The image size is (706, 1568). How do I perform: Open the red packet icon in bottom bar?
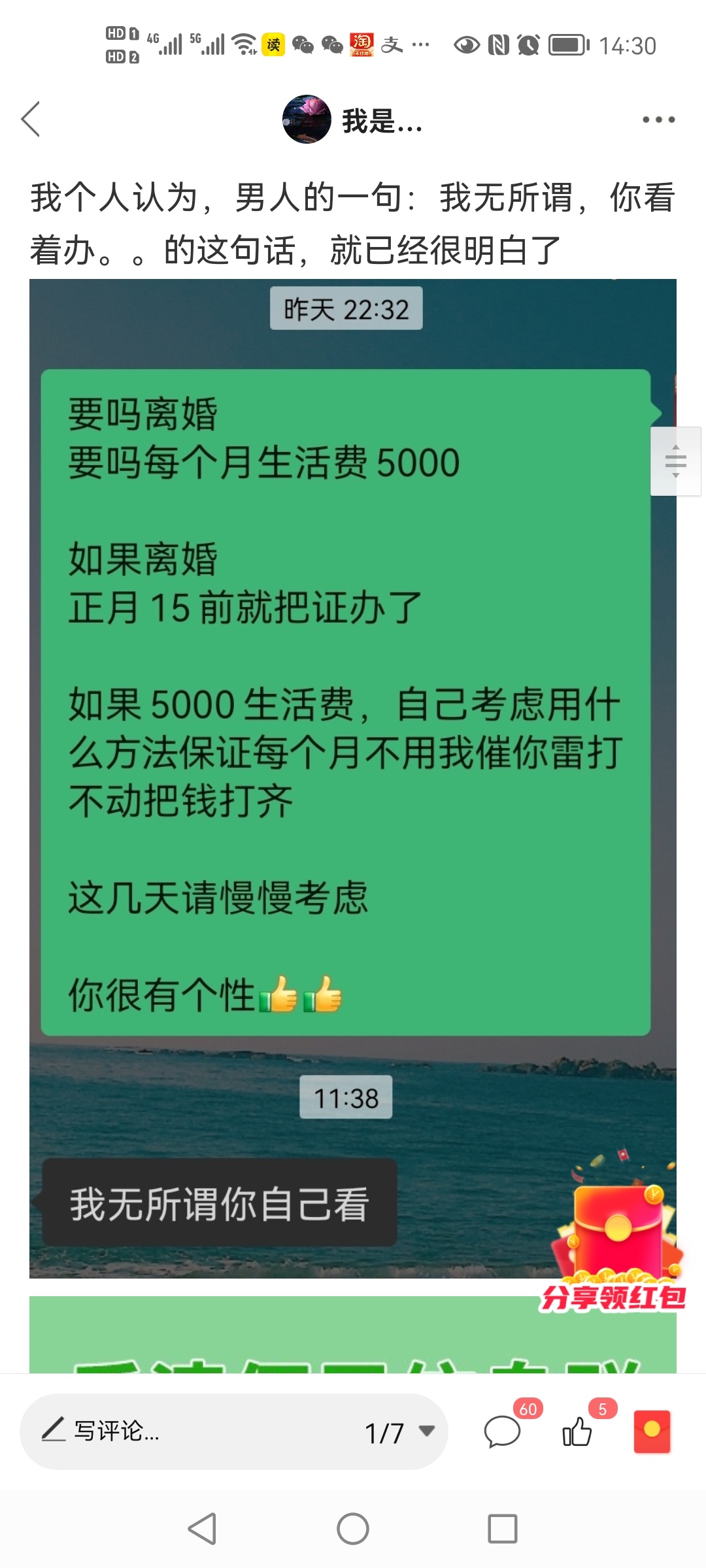click(x=652, y=1431)
